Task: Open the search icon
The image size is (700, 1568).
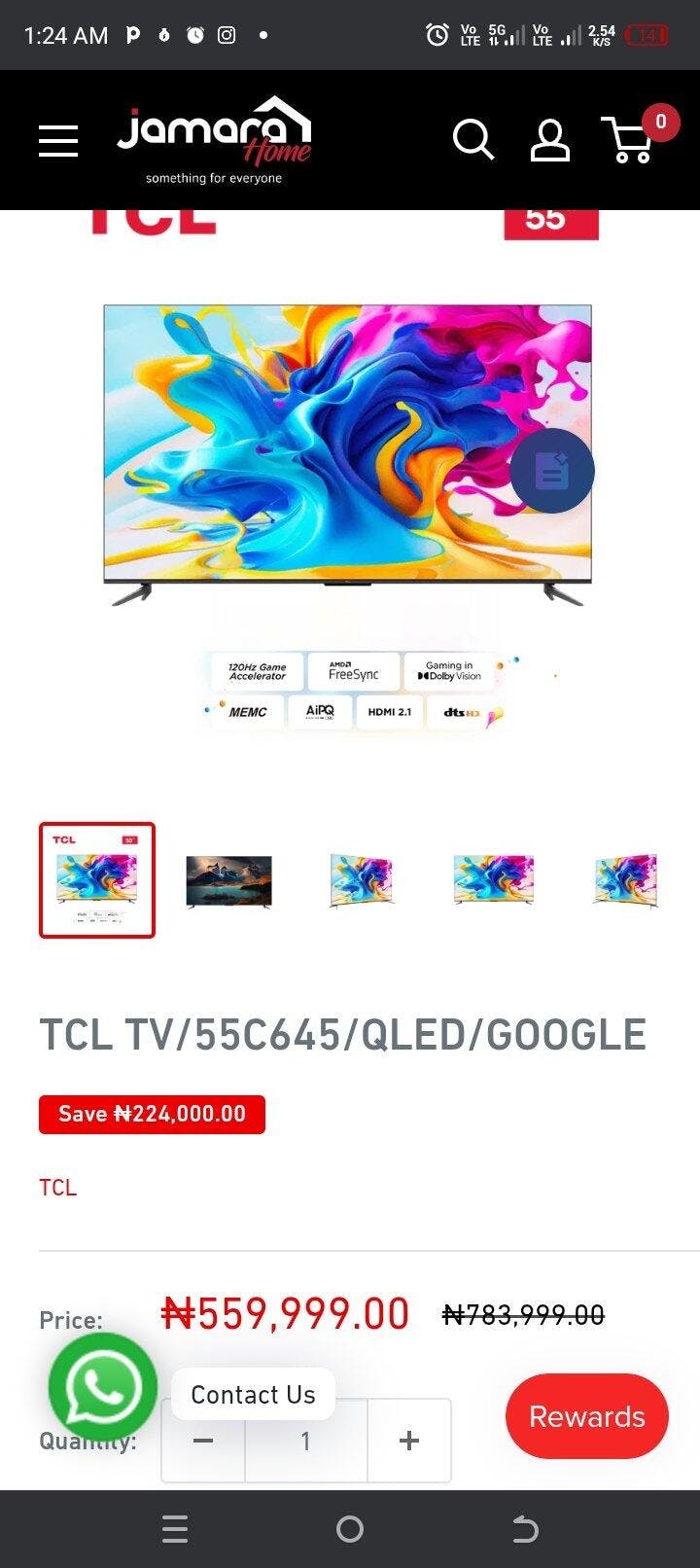Action: pos(473,140)
